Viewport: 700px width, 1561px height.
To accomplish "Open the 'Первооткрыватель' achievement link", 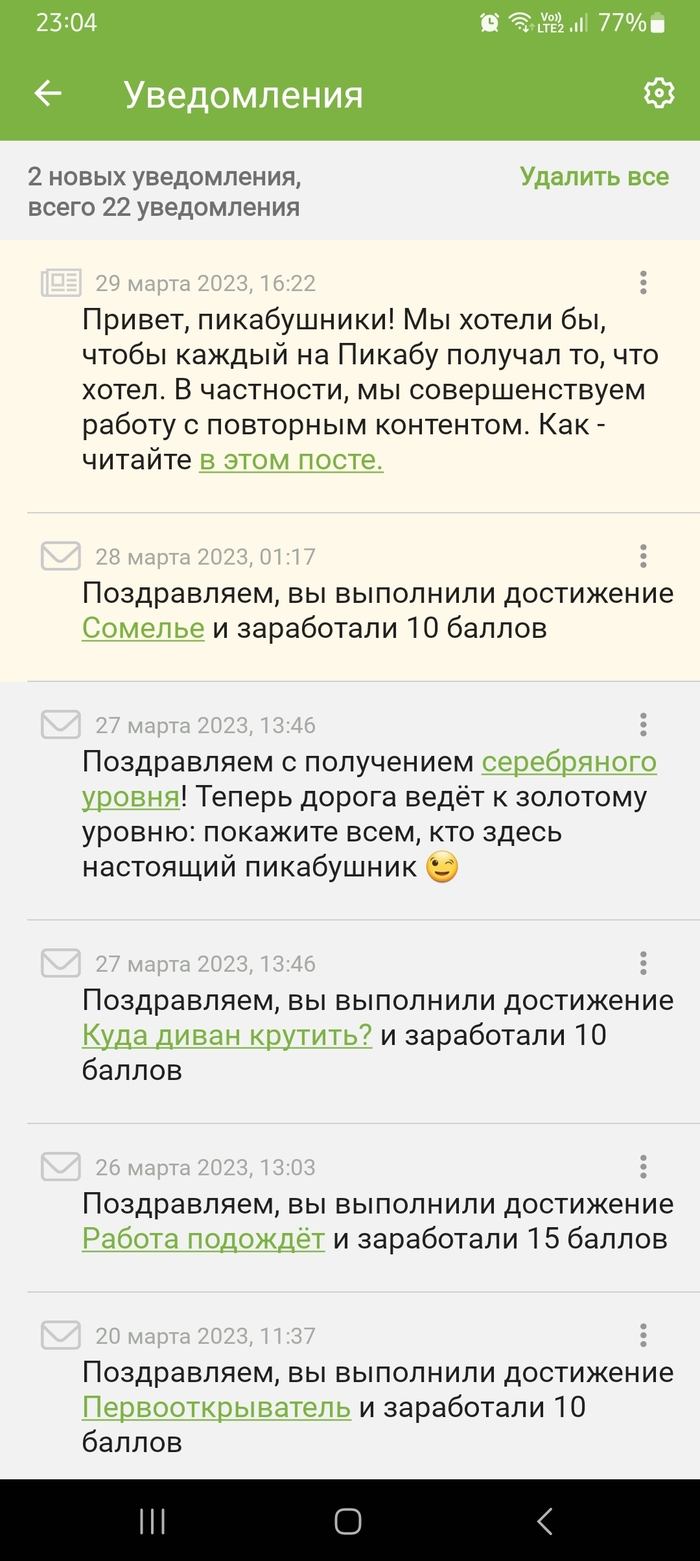I will click(216, 1408).
